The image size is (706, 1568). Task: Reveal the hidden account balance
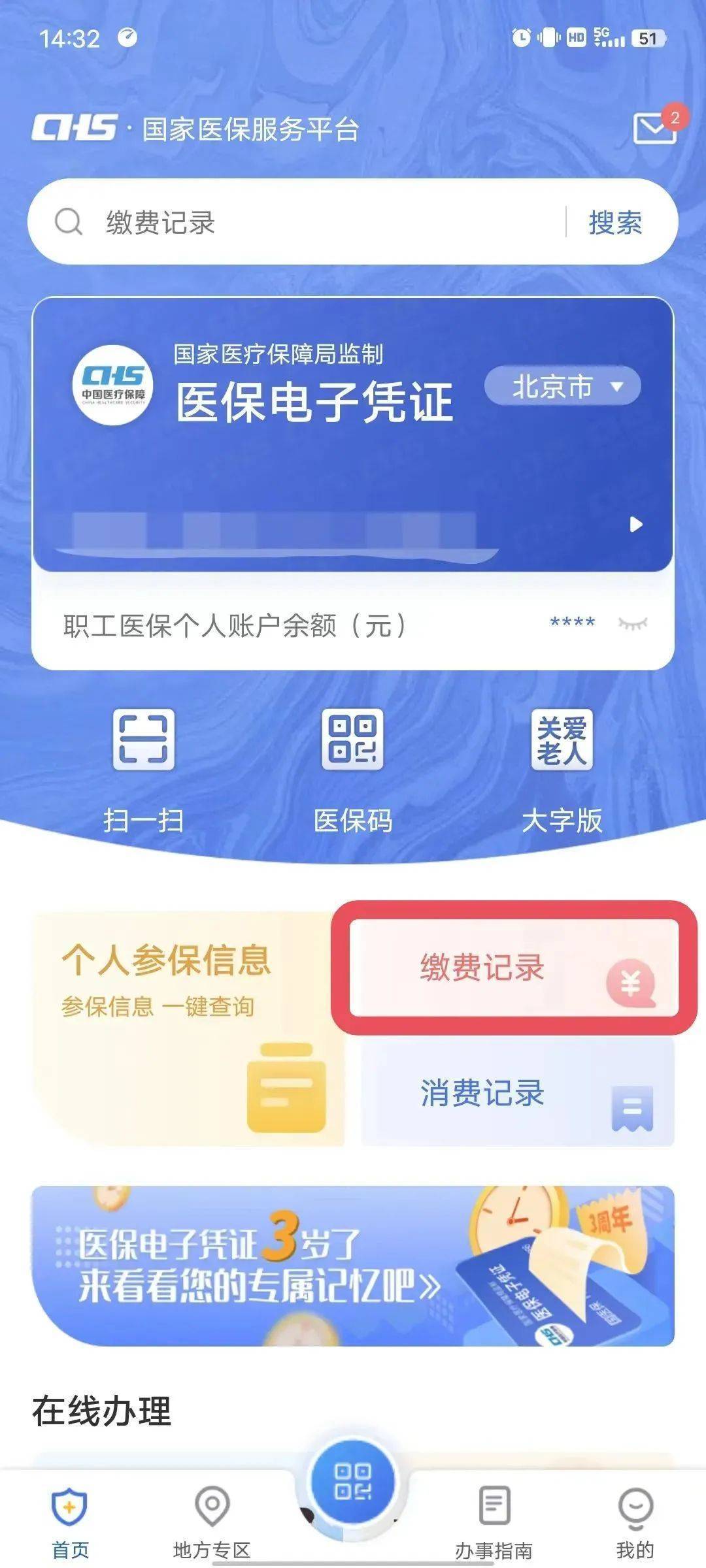coord(632,624)
